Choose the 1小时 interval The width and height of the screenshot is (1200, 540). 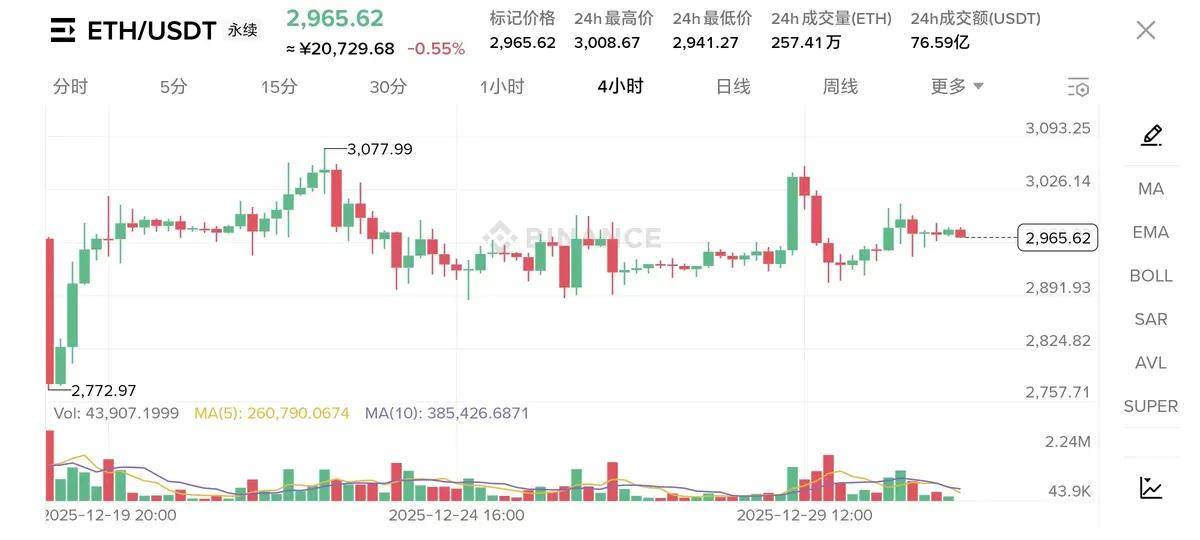coord(502,87)
